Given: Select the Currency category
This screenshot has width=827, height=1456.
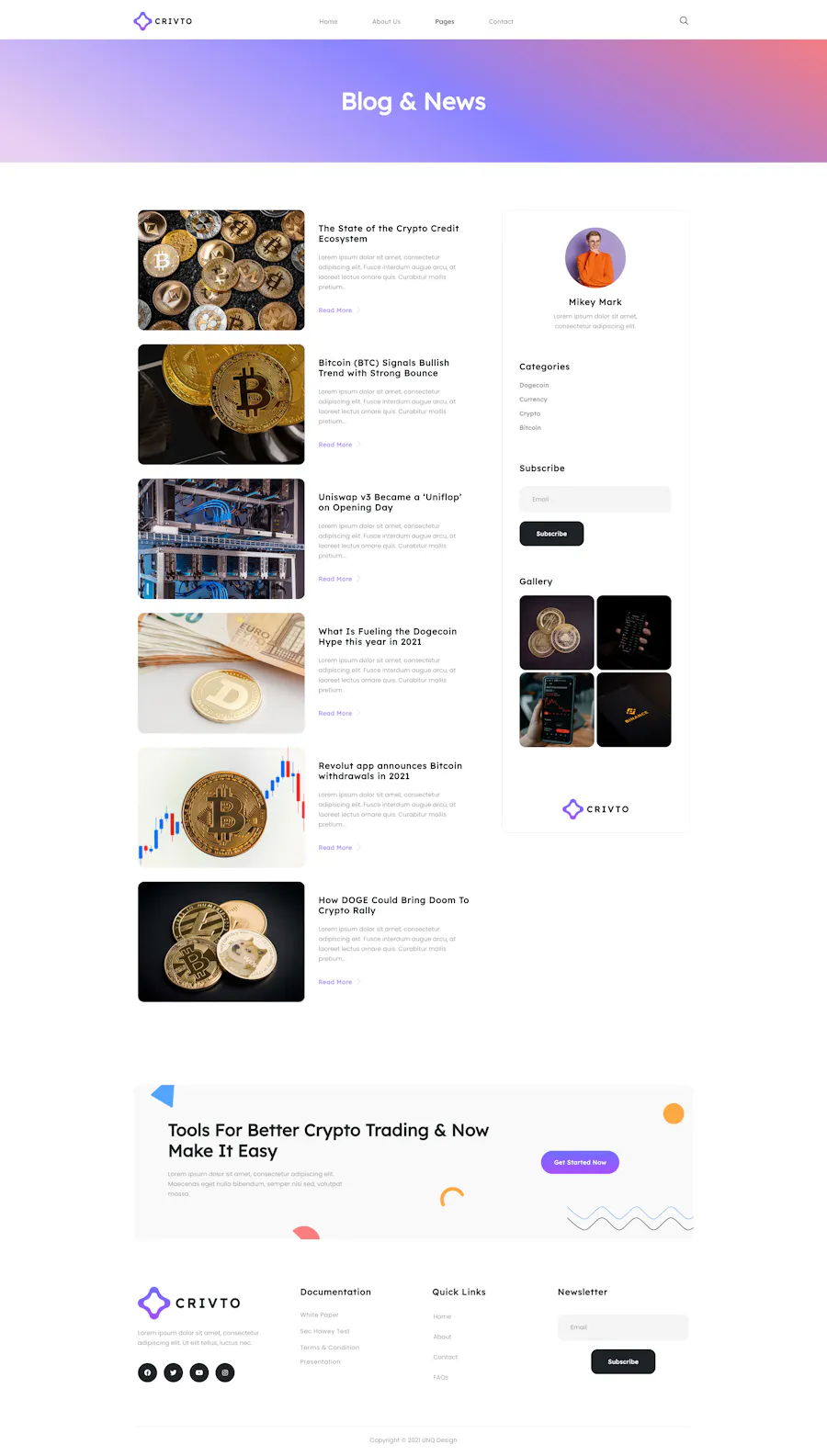Looking at the screenshot, I should (x=533, y=400).
